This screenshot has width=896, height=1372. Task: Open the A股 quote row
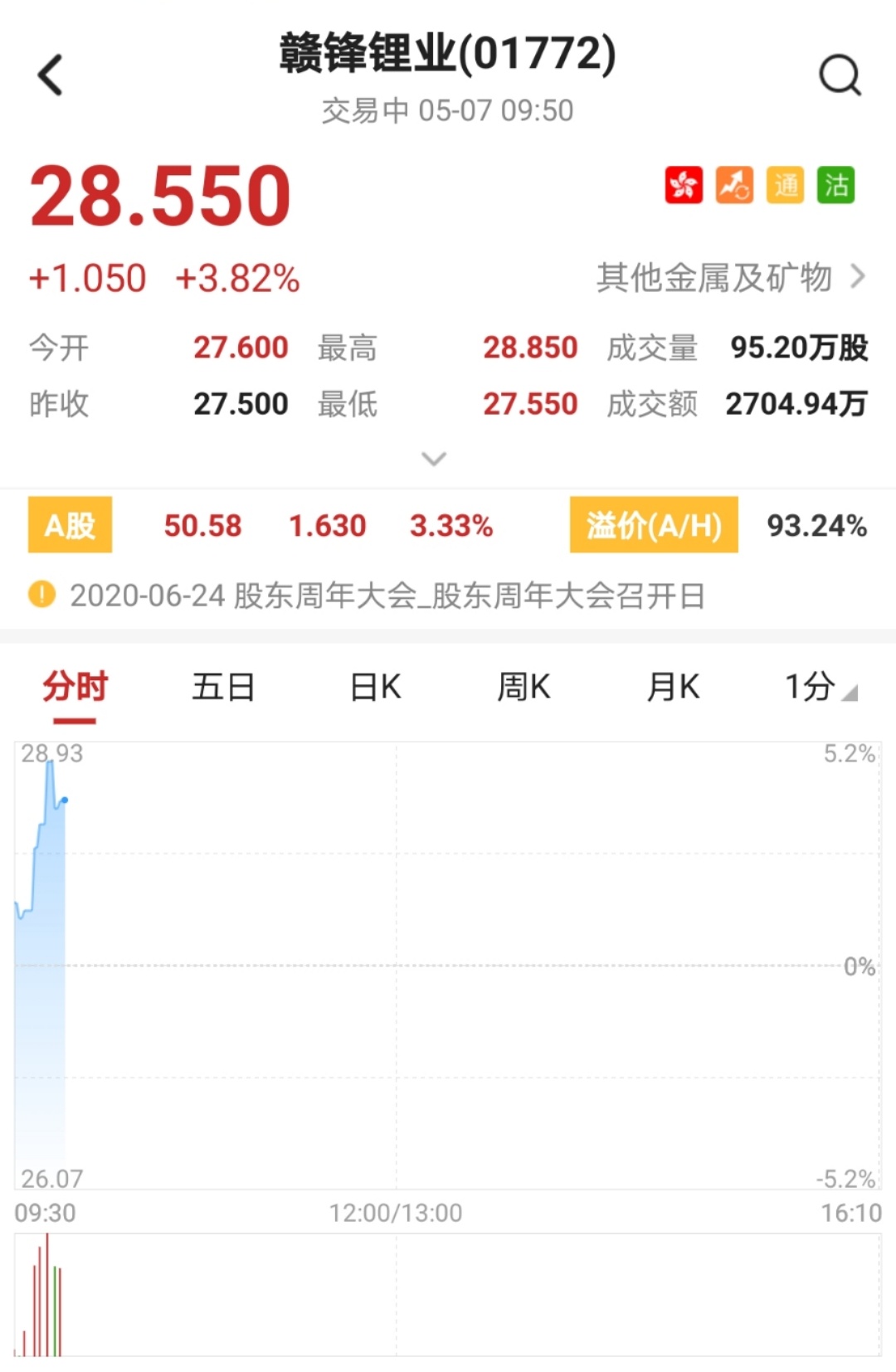click(x=71, y=525)
